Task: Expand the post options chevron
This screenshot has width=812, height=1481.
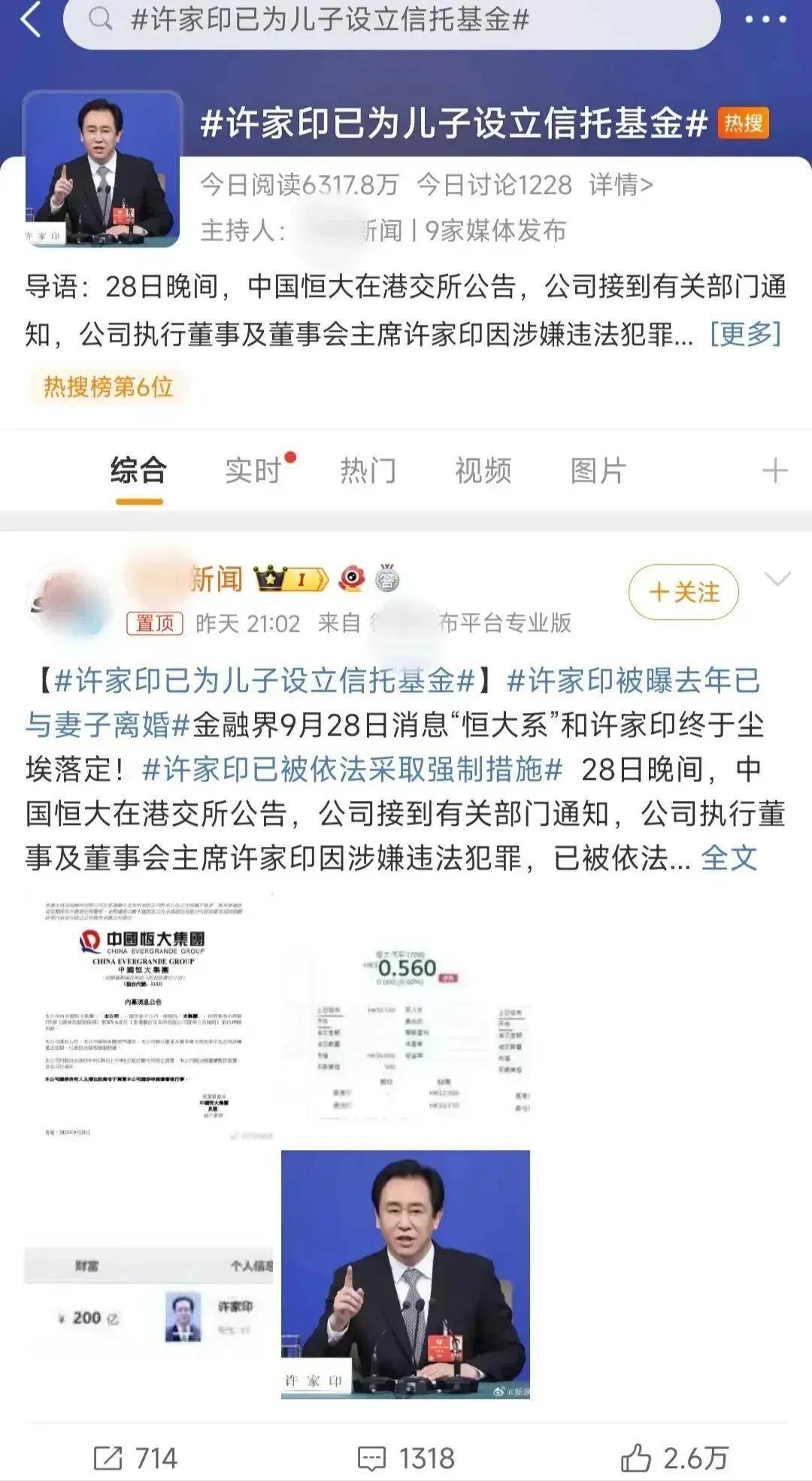Action: coord(777,578)
